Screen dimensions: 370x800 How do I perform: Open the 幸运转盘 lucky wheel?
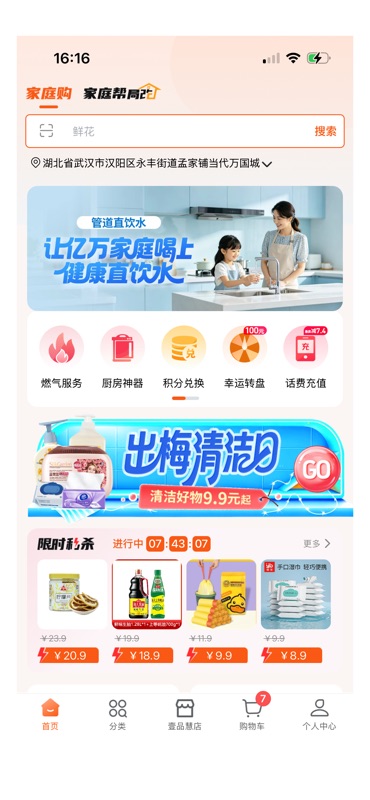click(244, 358)
